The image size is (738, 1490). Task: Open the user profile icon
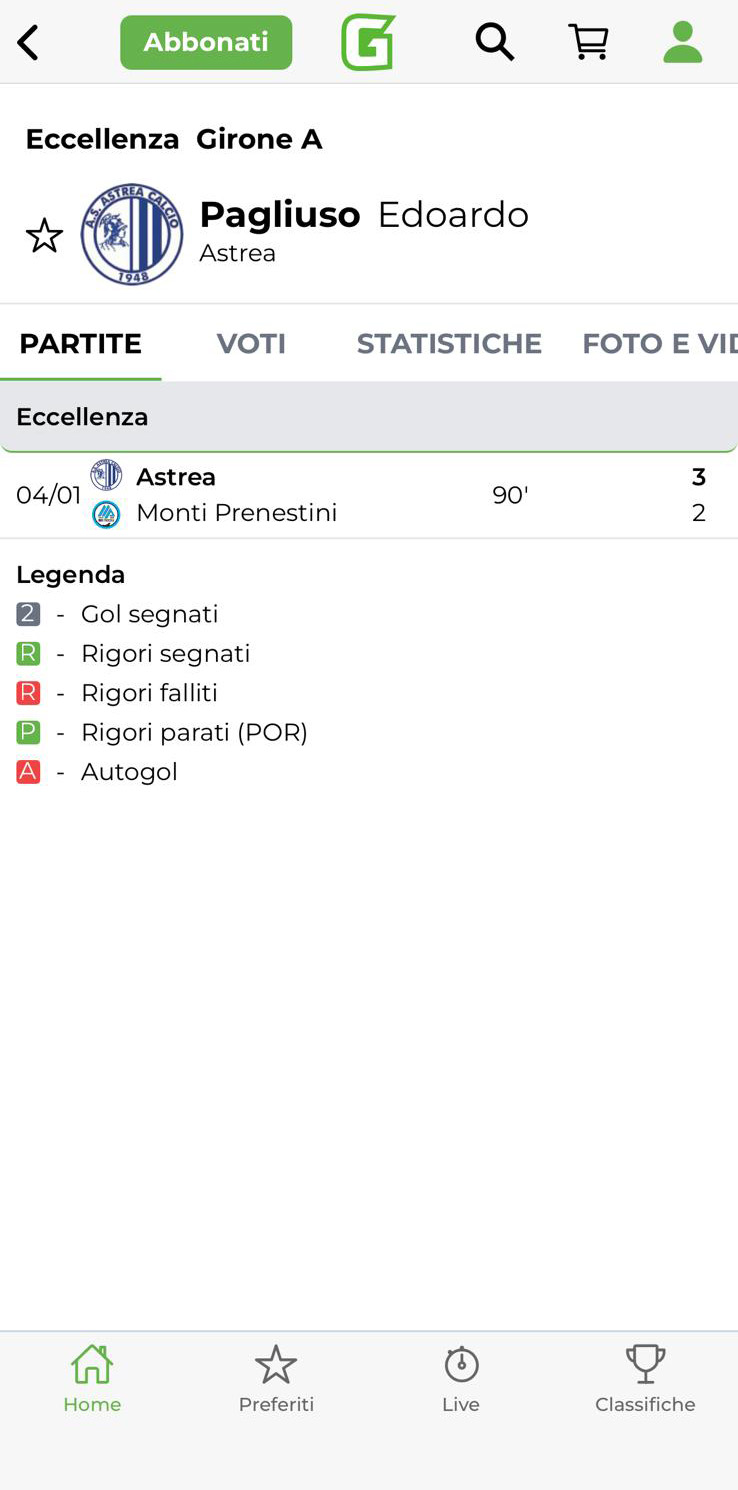click(x=683, y=42)
